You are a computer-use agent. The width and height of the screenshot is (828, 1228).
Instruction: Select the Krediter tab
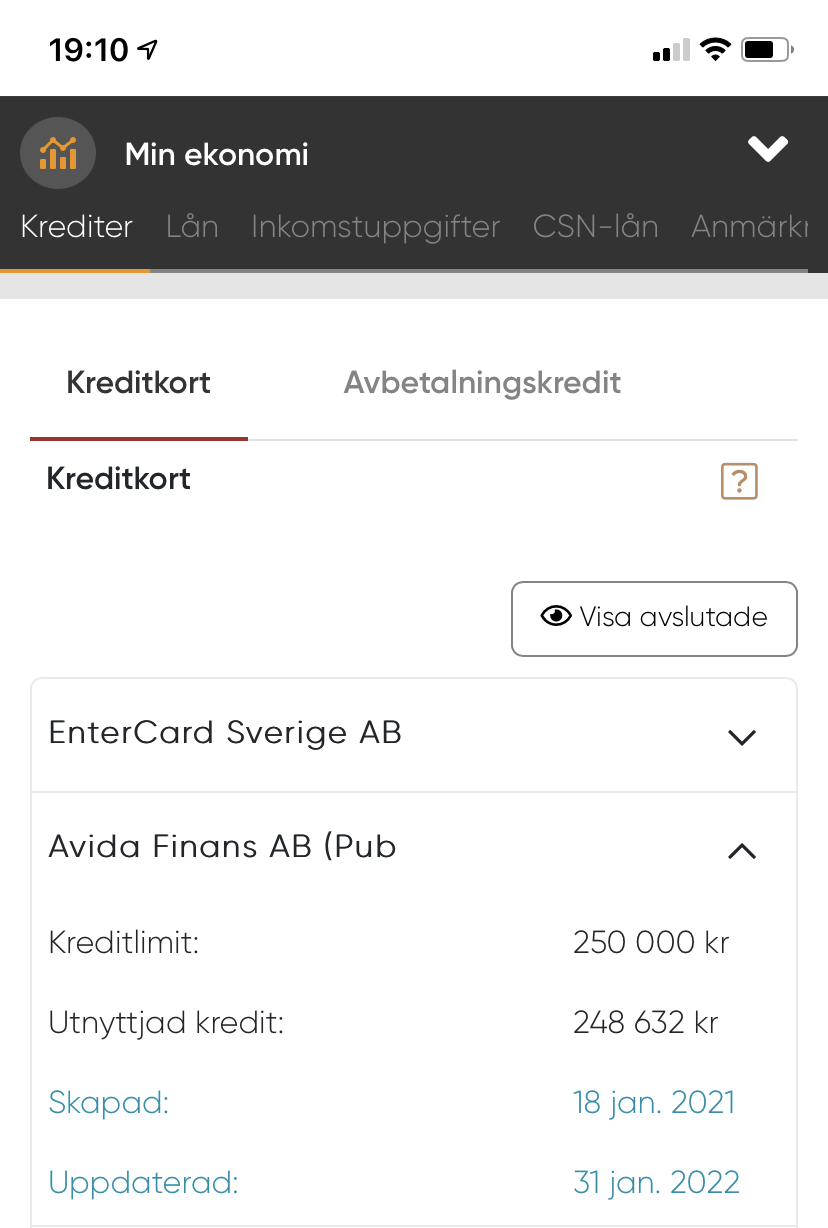[x=76, y=227]
